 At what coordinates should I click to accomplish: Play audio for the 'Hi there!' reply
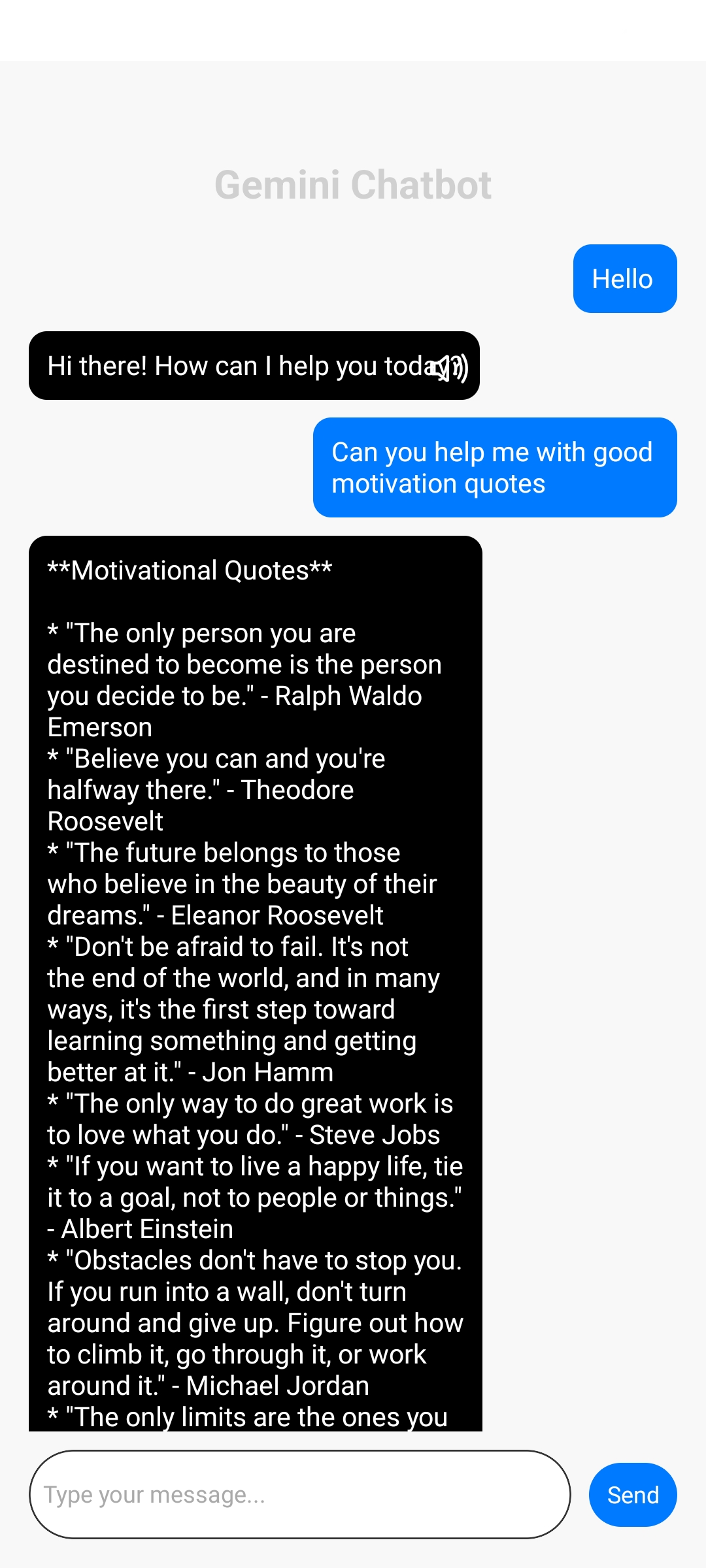pos(450,368)
